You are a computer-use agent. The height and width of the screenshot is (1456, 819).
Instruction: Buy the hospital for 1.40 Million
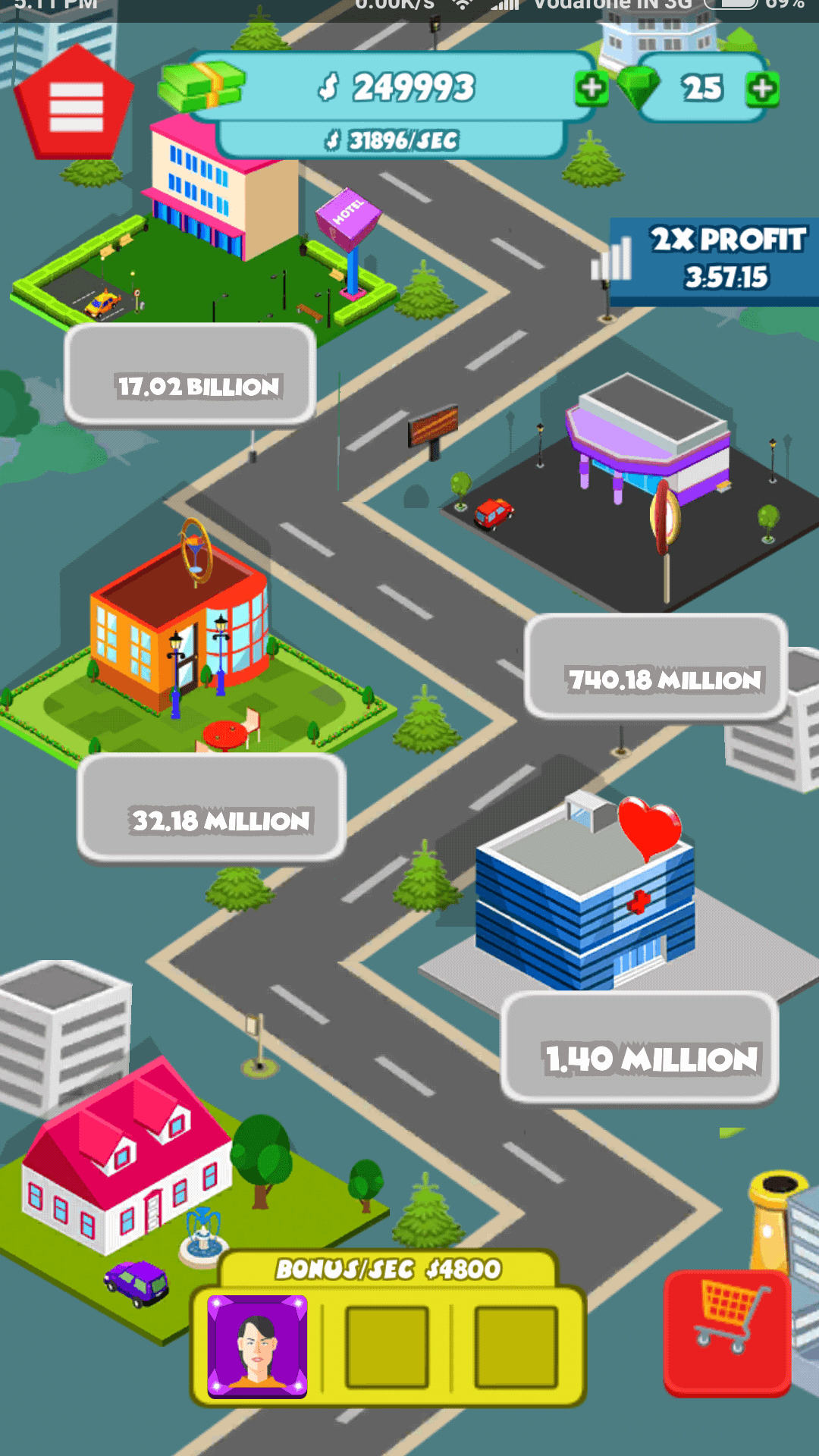(x=641, y=1047)
